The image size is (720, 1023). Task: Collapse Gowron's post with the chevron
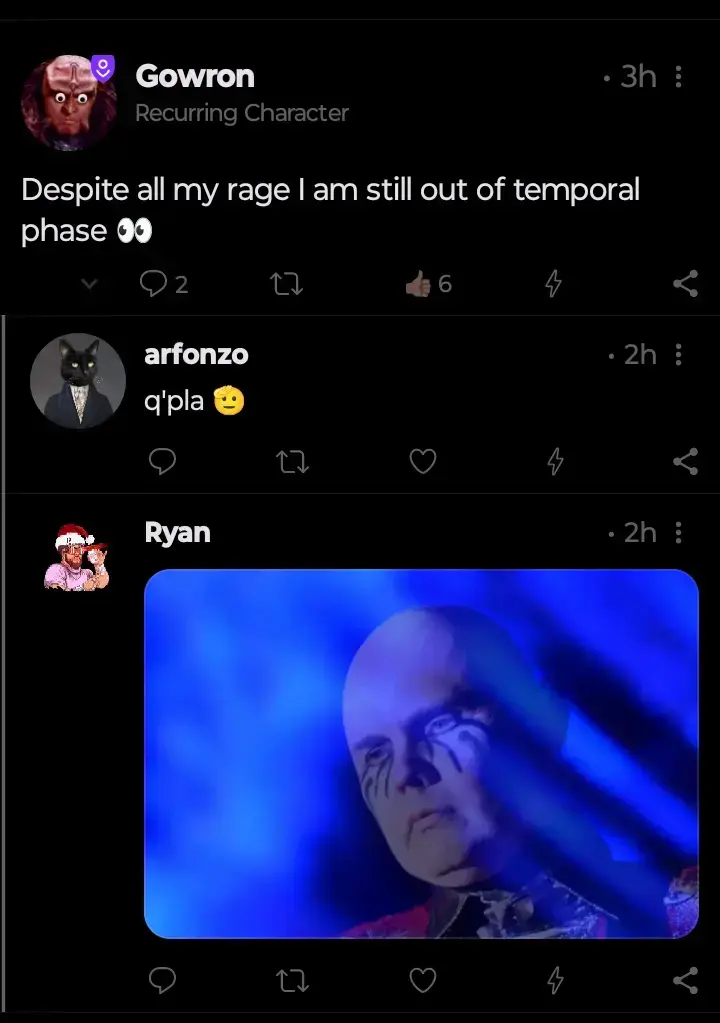click(89, 283)
